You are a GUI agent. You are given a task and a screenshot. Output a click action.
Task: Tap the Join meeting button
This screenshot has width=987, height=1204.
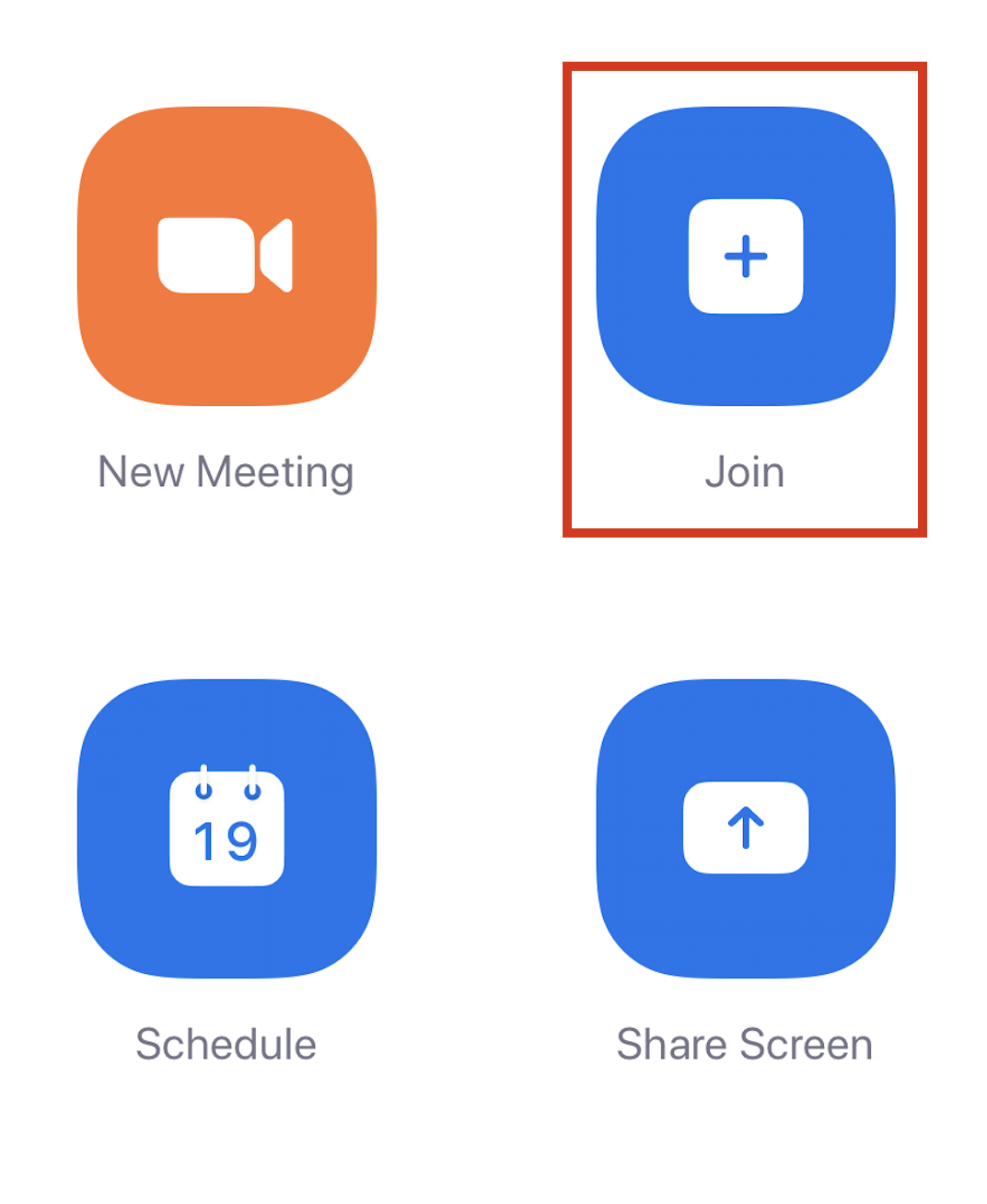pos(745,257)
